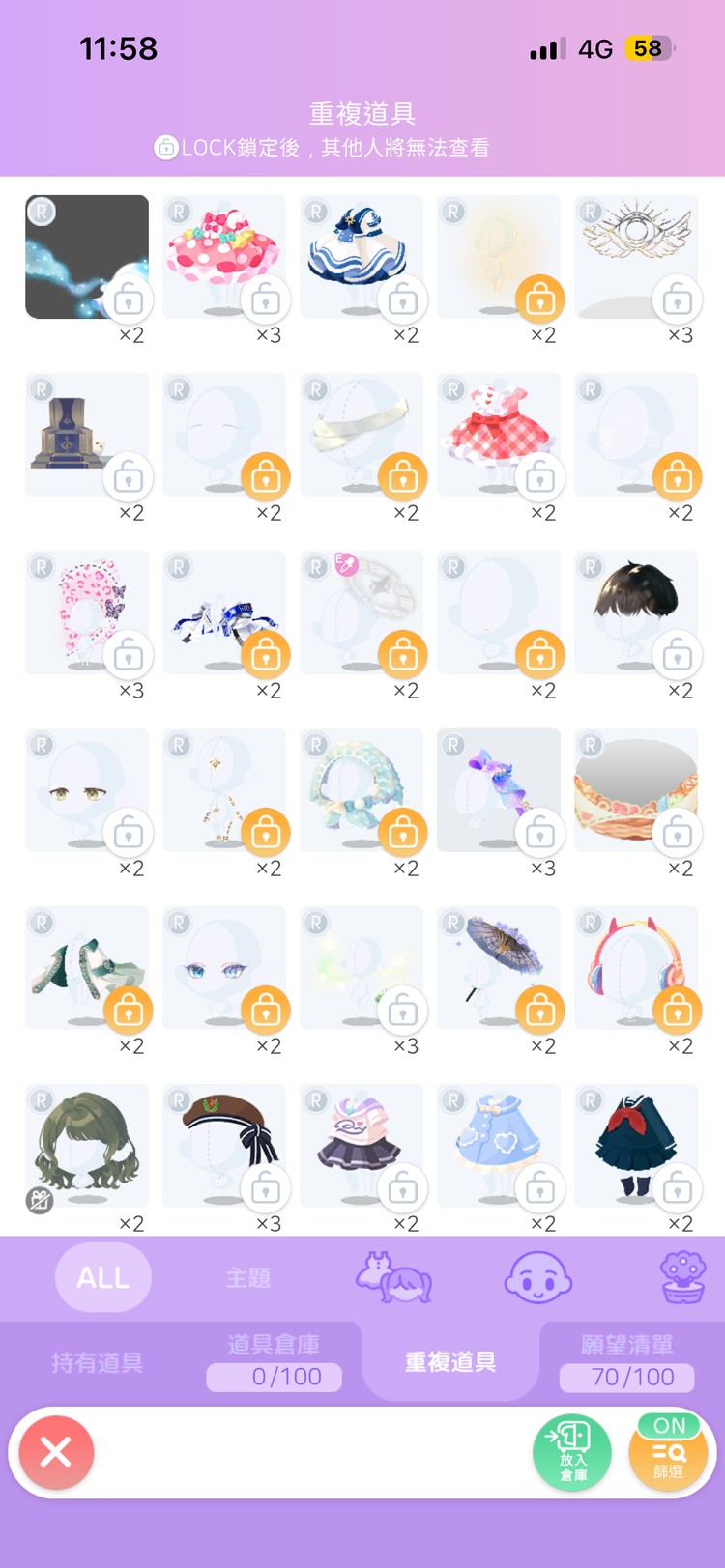This screenshot has width=725, height=1568.
Task: Select the face category icon
Action: pyautogui.click(x=538, y=1277)
